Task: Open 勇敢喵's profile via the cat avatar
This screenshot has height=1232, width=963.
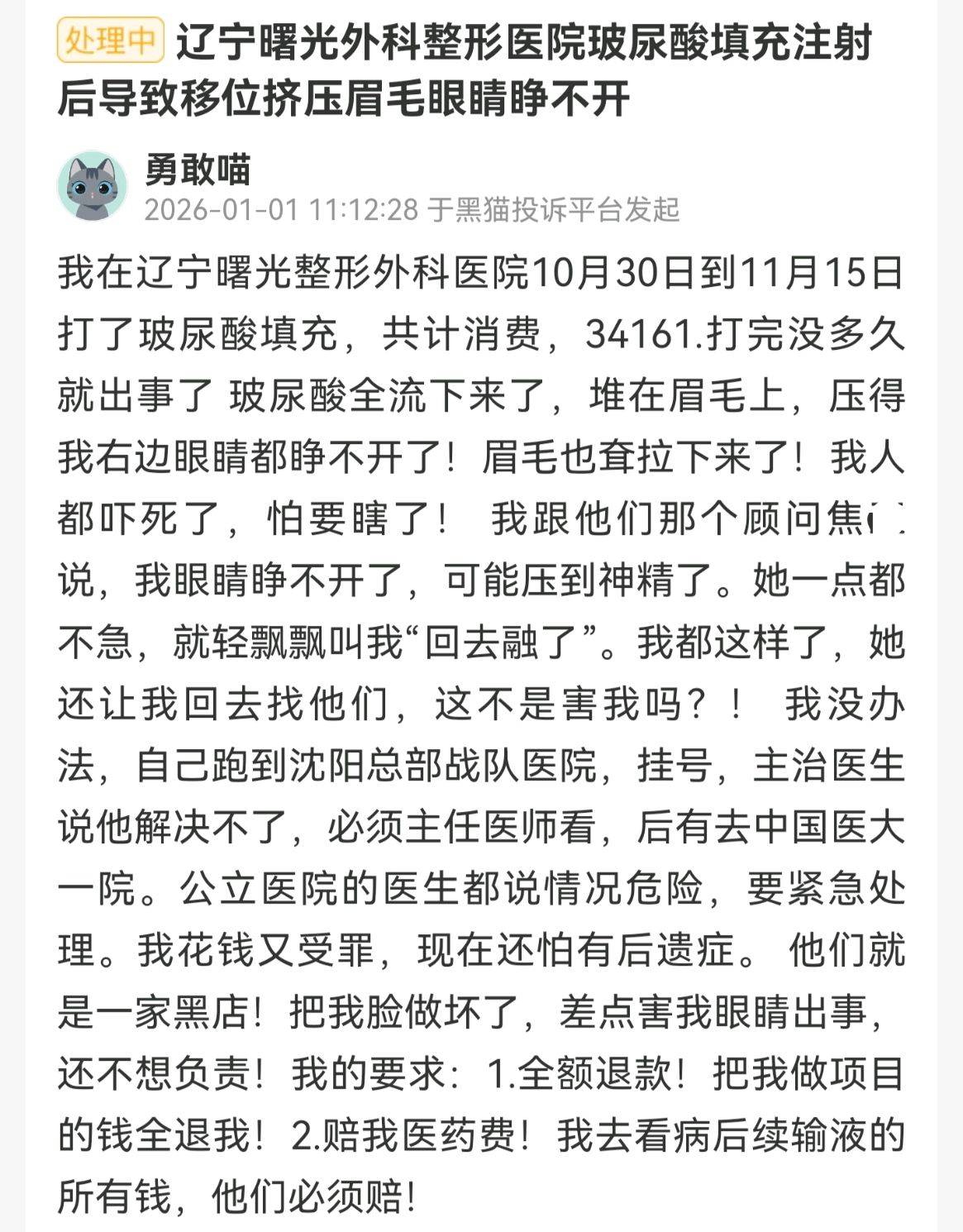Action: (x=92, y=186)
